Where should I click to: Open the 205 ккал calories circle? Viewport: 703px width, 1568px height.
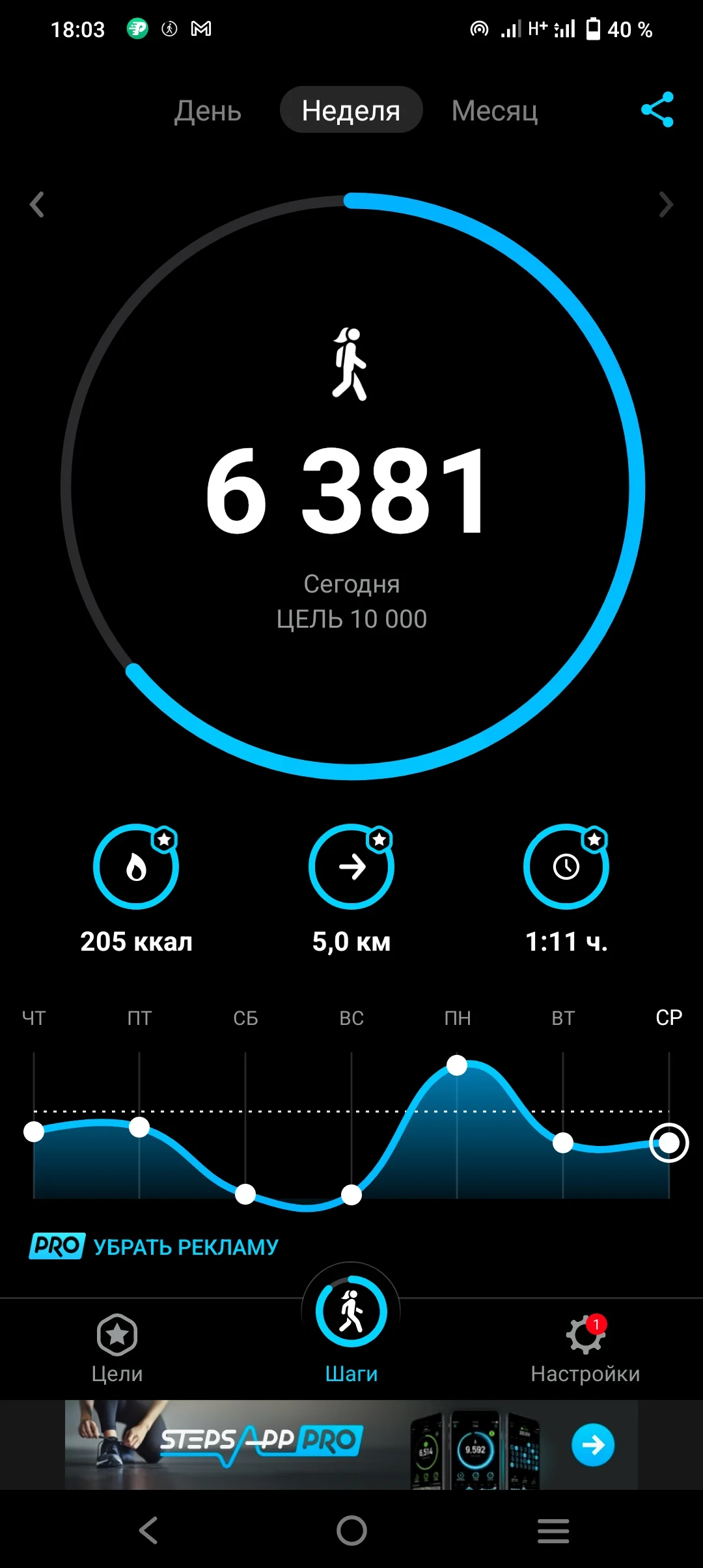(136, 867)
